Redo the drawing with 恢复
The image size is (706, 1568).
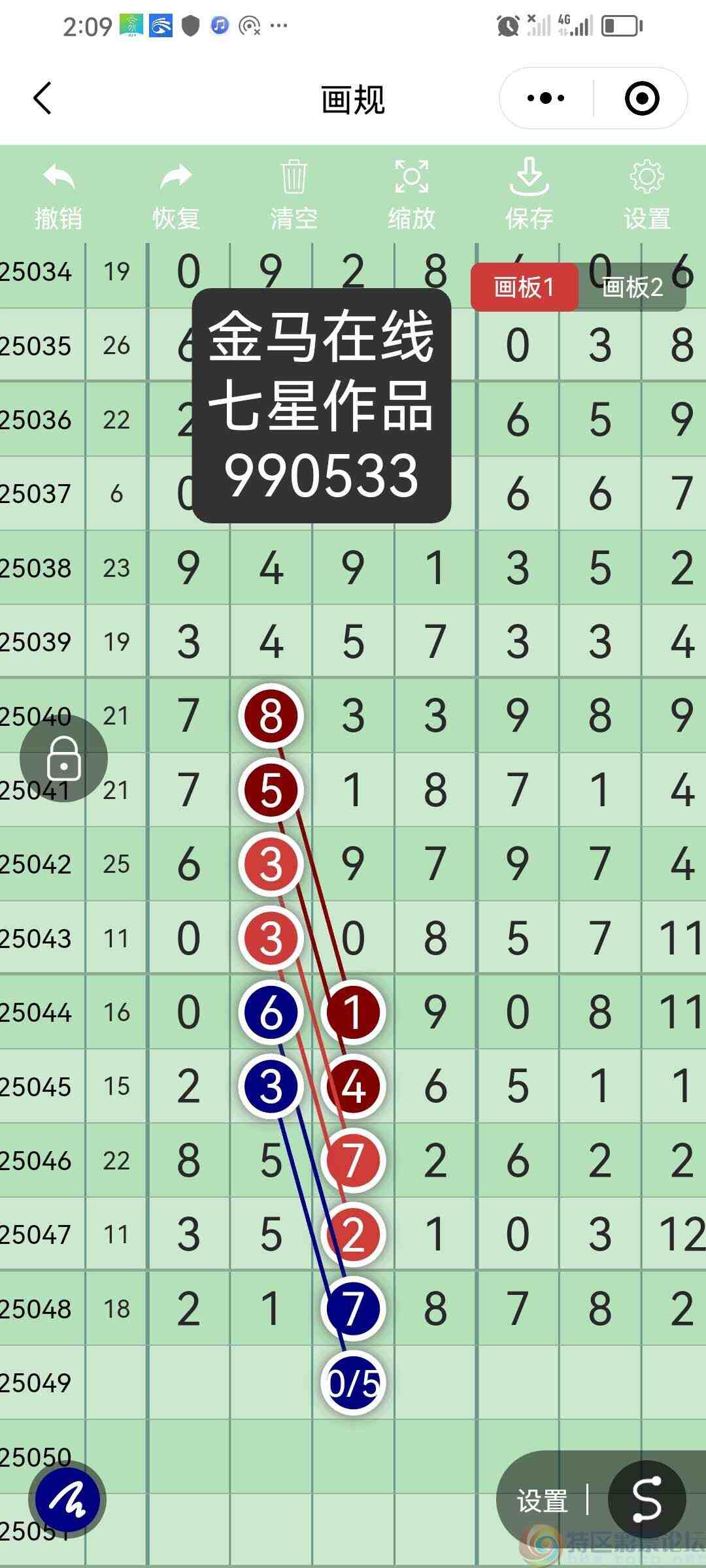[x=176, y=195]
